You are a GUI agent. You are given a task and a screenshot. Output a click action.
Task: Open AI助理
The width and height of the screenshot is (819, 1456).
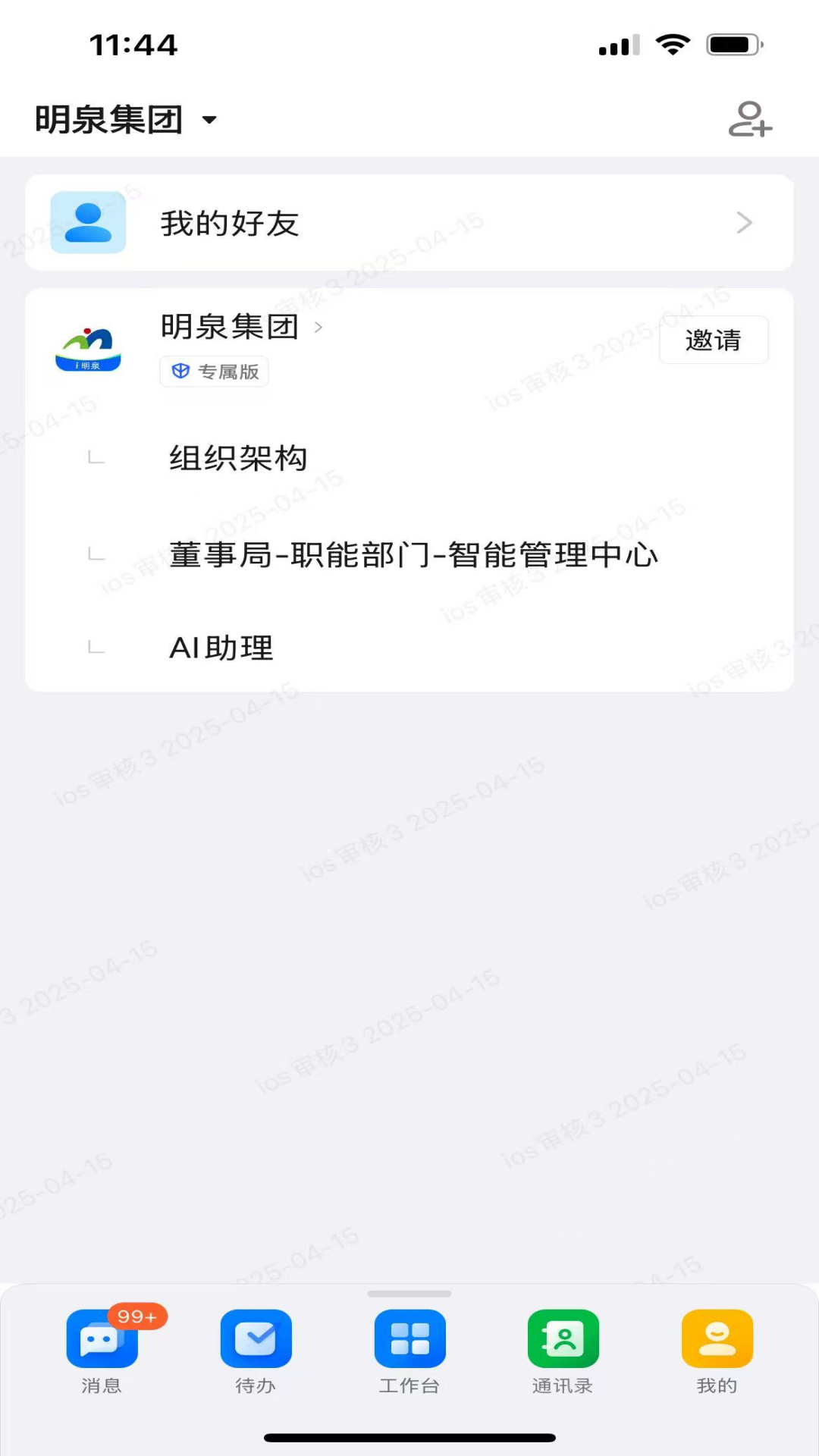pyautogui.click(x=221, y=648)
